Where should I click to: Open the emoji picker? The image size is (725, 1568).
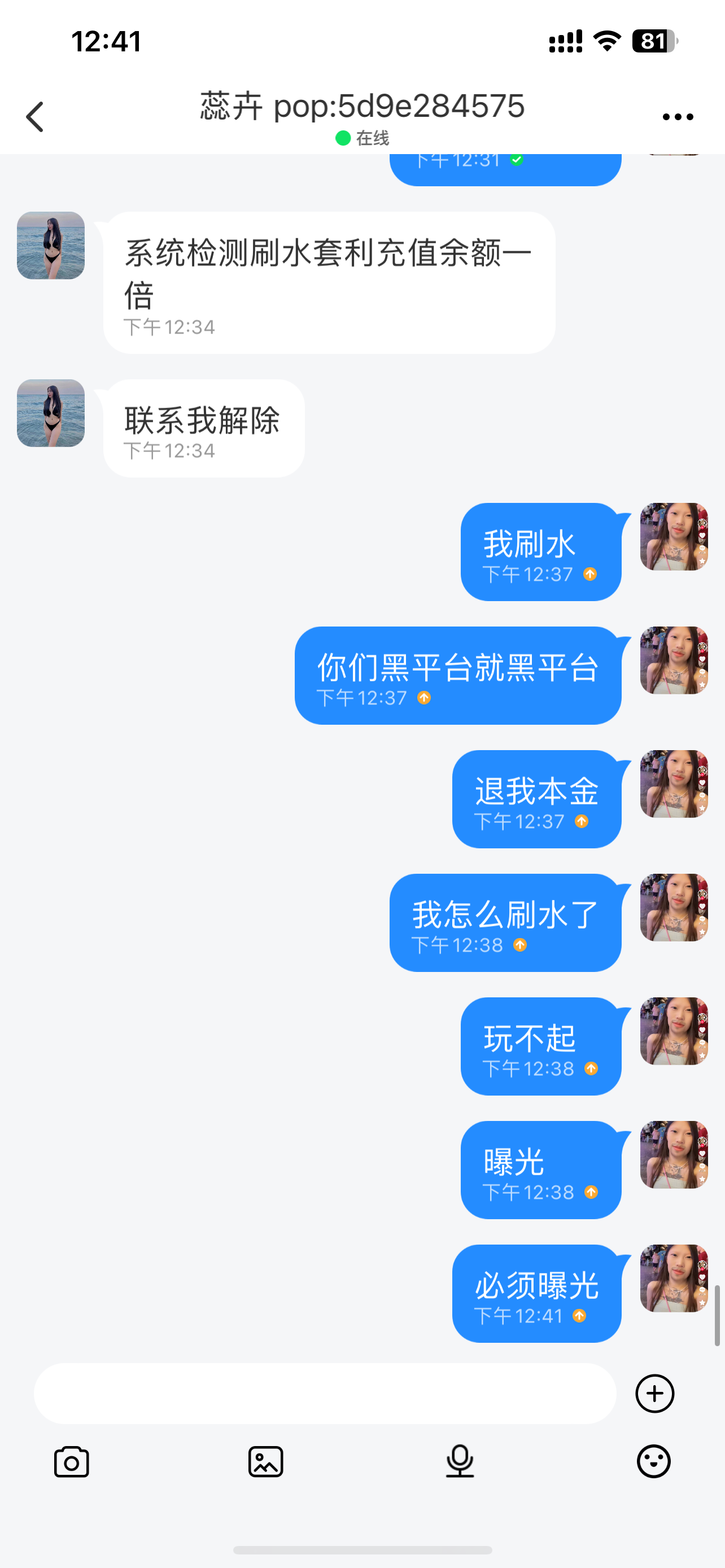(654, 1462)
